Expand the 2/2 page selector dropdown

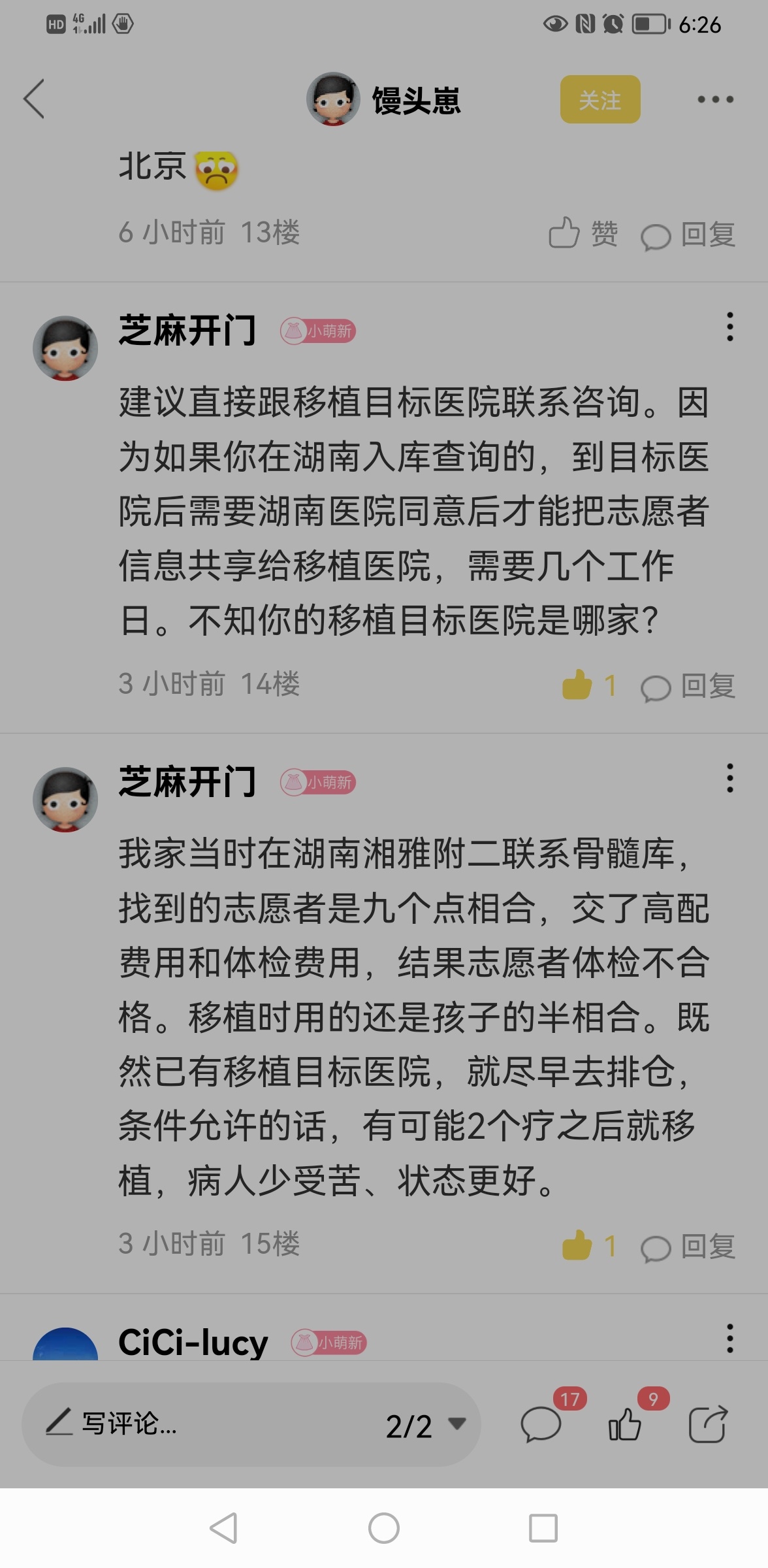pos(425,1425)
